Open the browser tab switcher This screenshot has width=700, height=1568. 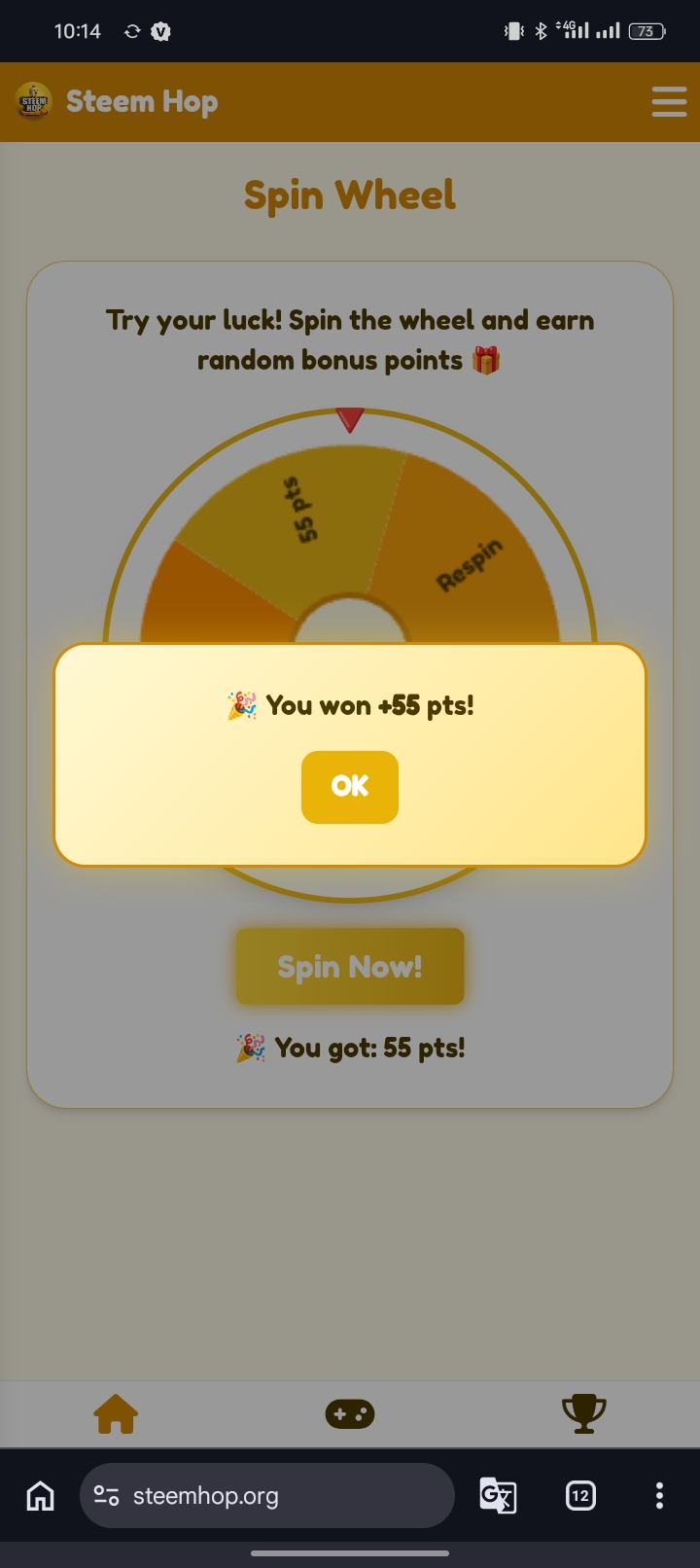(580, 1496)
